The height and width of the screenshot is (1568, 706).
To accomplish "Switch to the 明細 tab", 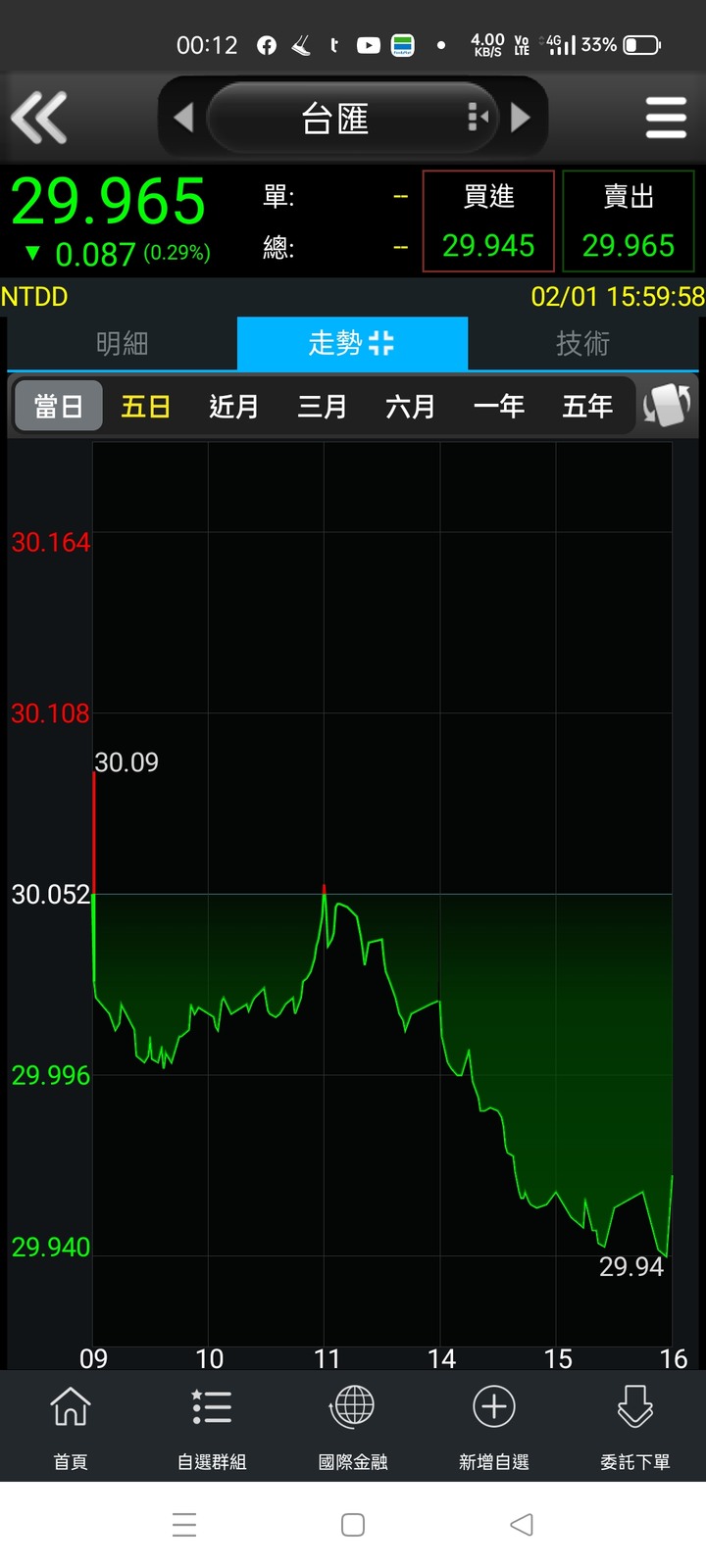I will click(x=122, y=343).
